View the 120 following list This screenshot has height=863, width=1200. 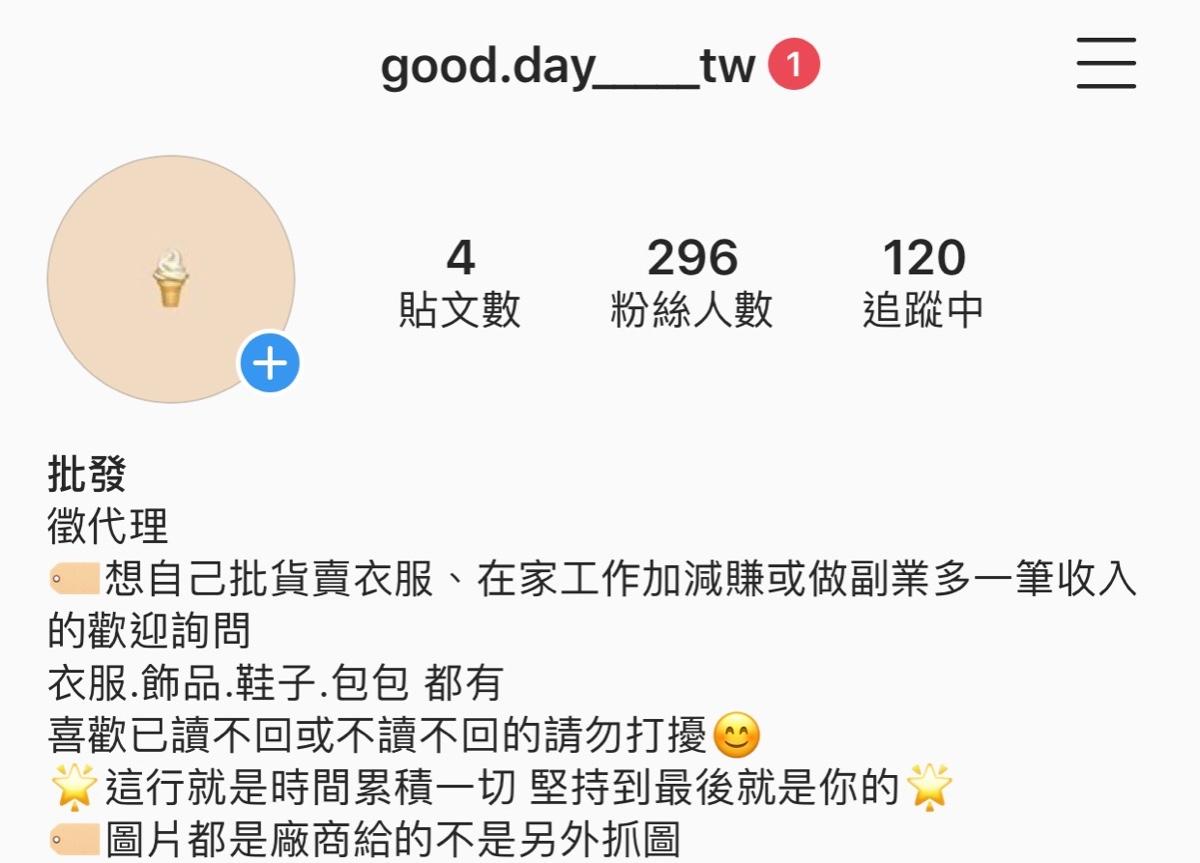(x=923, y=284)
